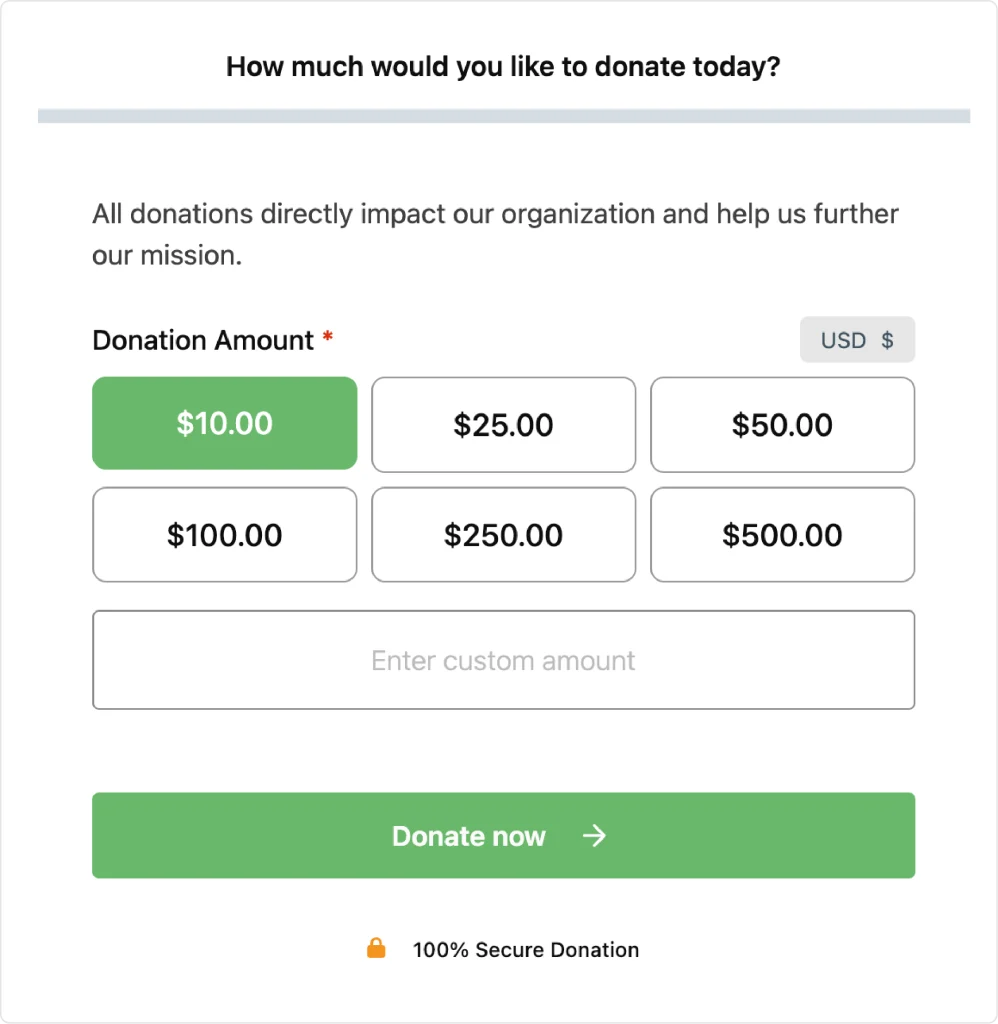998x1024 pixels.
Task: Select the $500.00 donation amount
Action: click(x=782, y=534)
